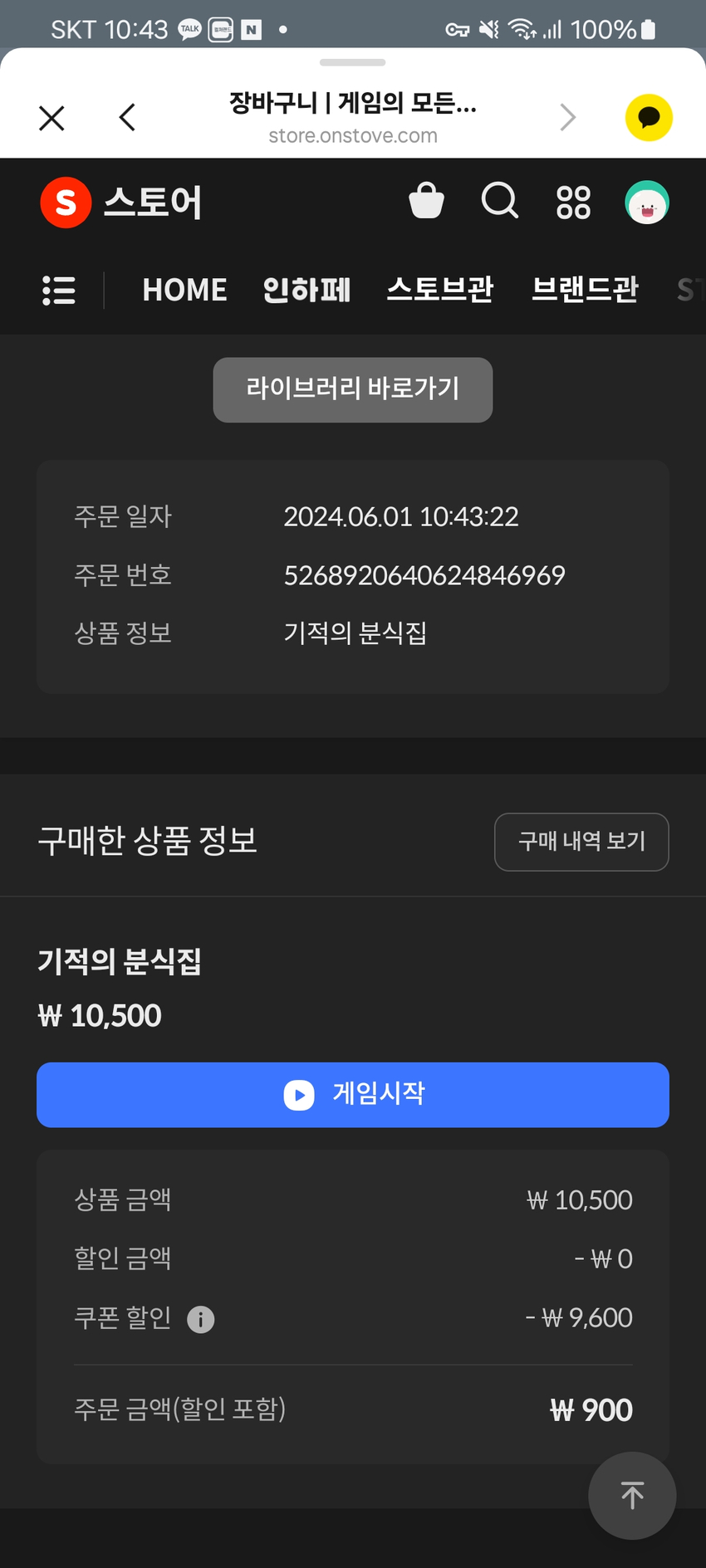Show info about 쿠폰 할인
This screenshot has height=1568, width=706.
tap(200, 1319)
